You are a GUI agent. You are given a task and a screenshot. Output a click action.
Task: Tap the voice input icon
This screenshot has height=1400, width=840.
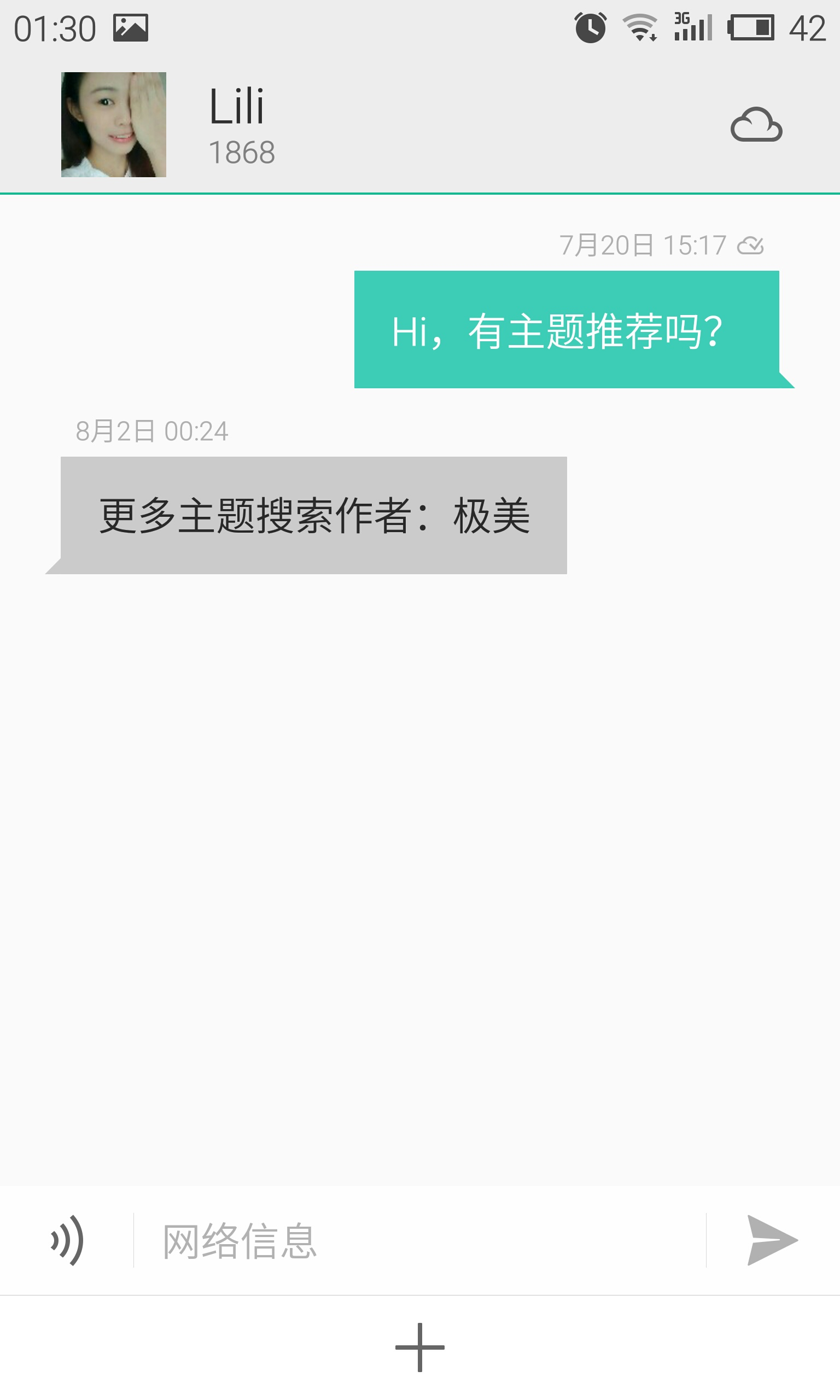67,1240
